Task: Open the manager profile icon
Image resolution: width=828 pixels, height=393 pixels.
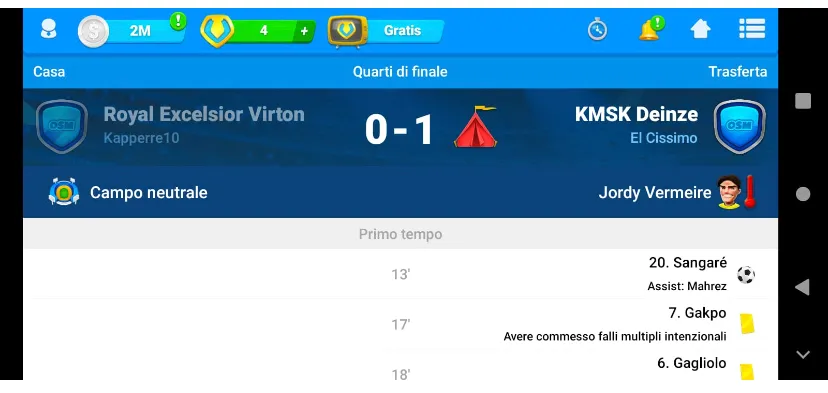Action: pyautogui.click(x=49, y=30)
